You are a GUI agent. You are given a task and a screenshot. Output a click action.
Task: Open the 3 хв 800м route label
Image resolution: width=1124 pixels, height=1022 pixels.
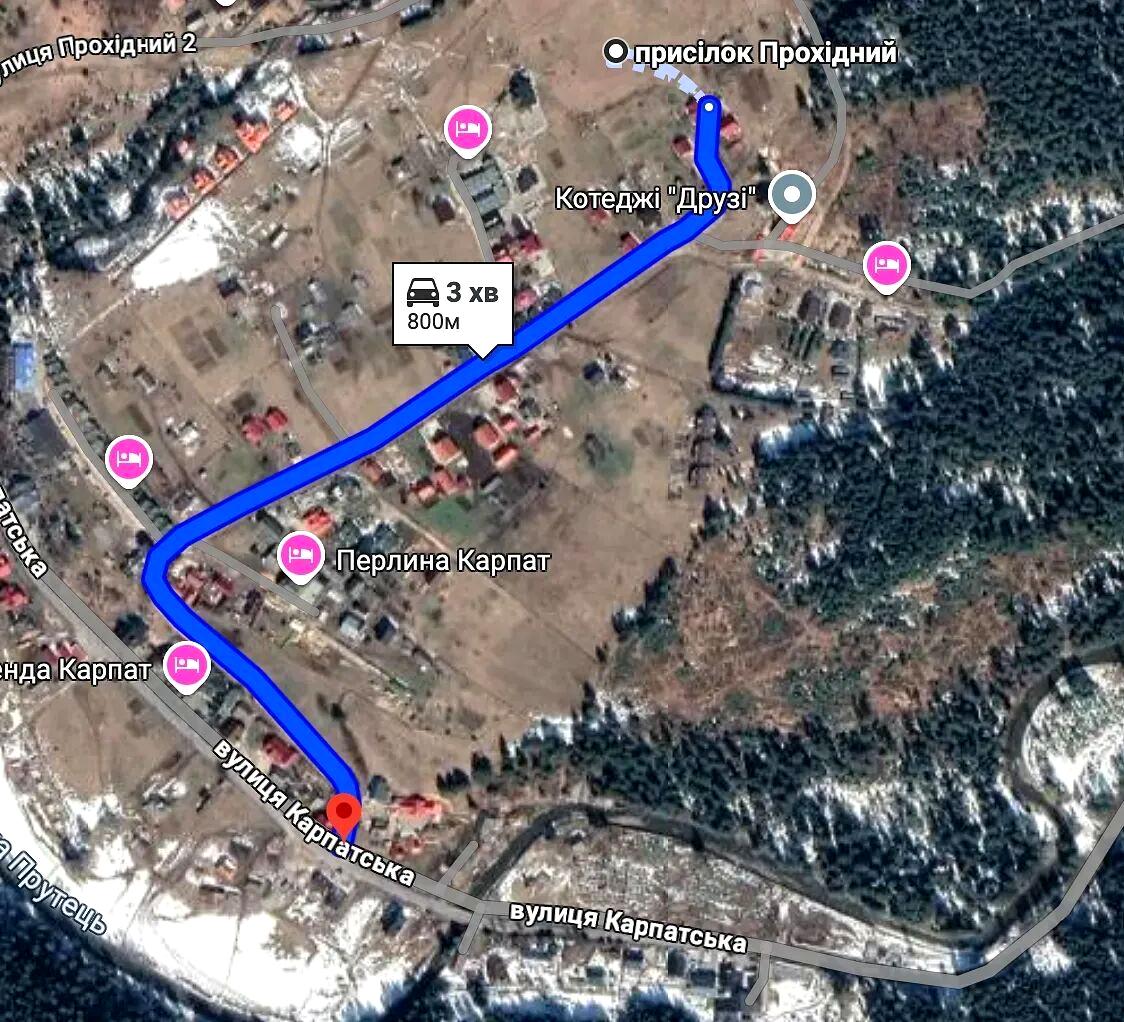(x=453, y=304)
